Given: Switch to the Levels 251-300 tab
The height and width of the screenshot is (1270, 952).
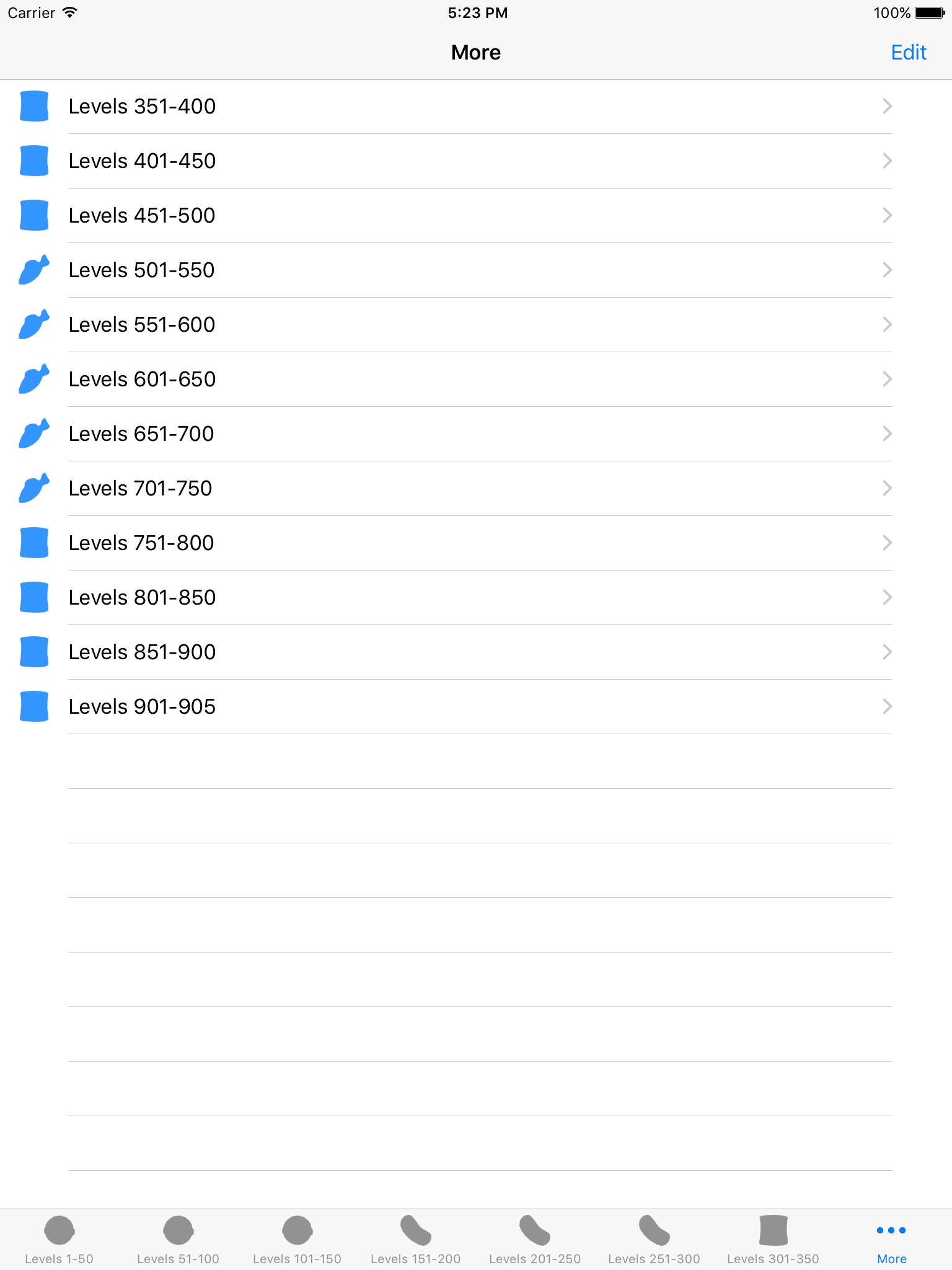Looking at the screenshot, I should pyautogui.click(x=654, y=1240).
